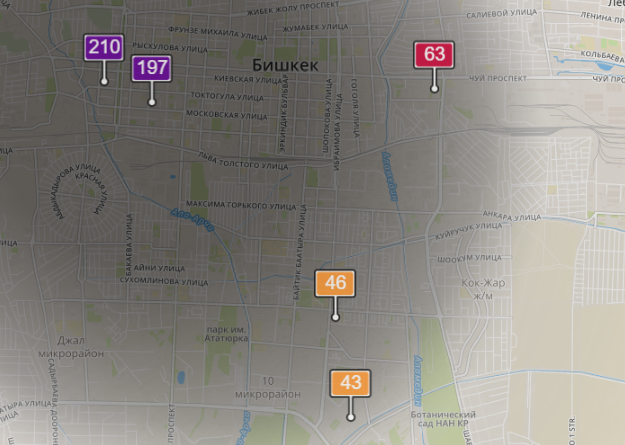The image size is (625, 445).
Task: View details for the orange marker 46
Action: tap(335, 283)
